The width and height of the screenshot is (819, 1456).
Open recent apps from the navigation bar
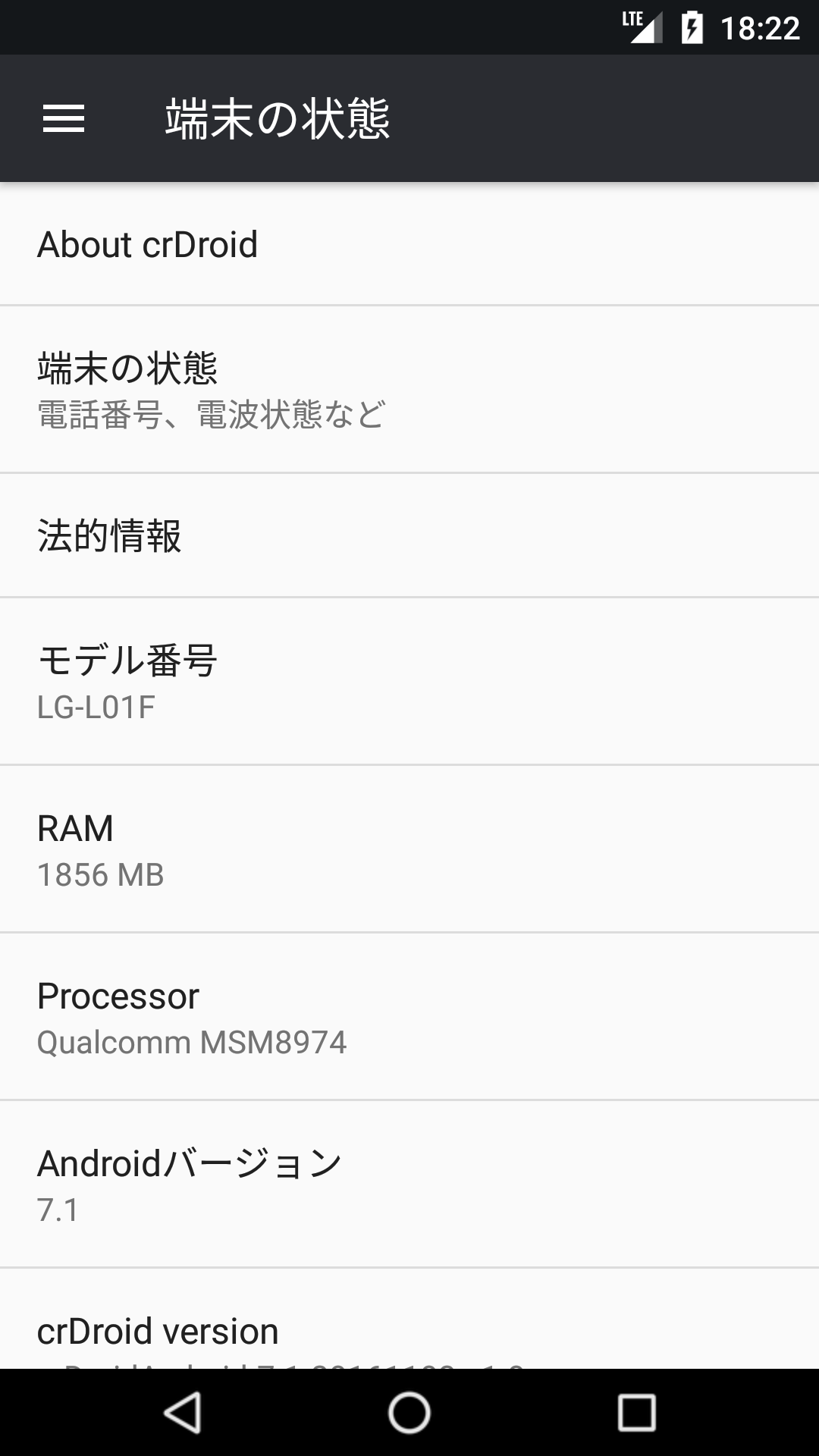point(636,1412)
